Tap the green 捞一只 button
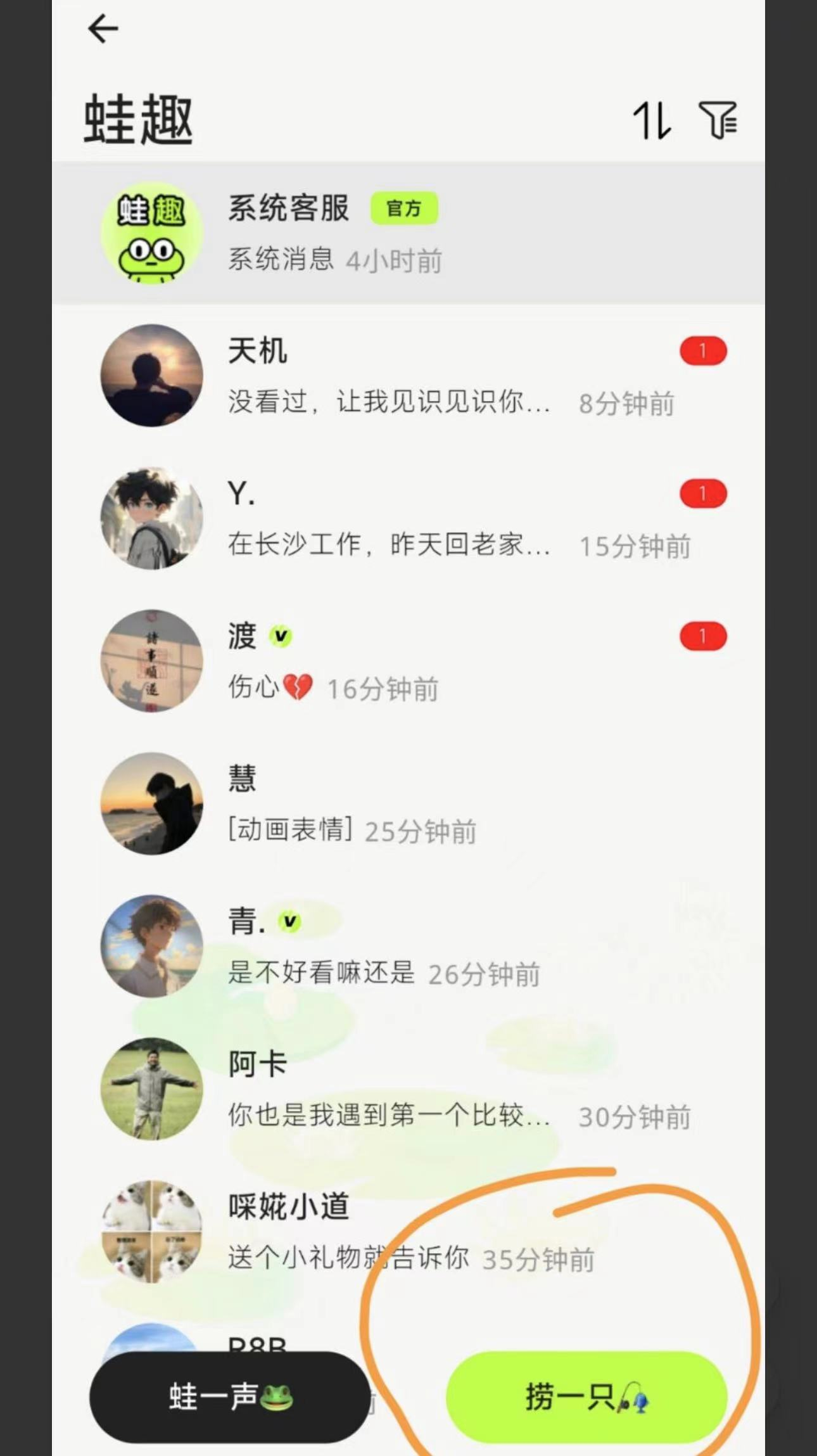 point(586,1397)
